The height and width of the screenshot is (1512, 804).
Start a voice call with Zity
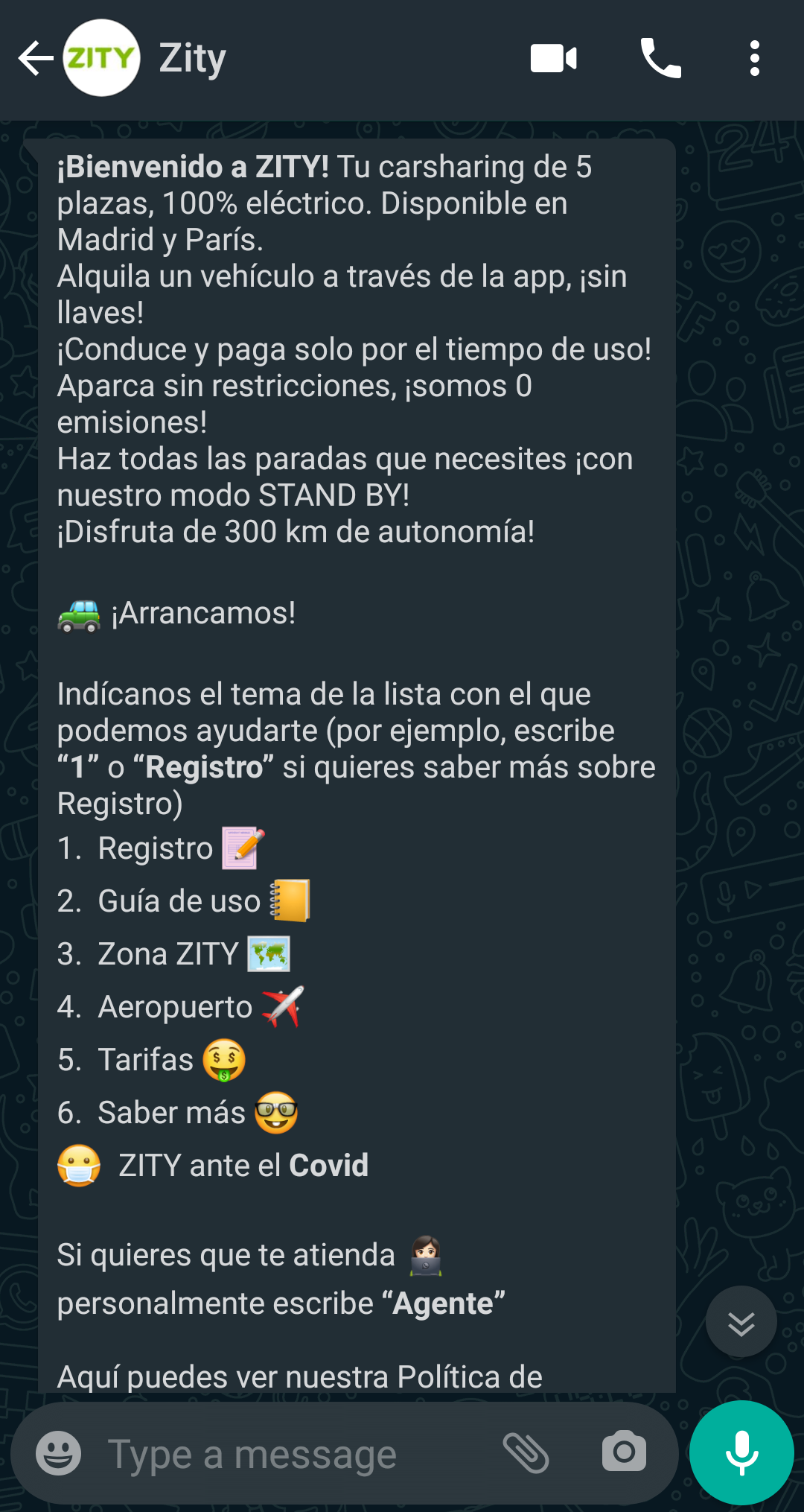click(660, 59)
